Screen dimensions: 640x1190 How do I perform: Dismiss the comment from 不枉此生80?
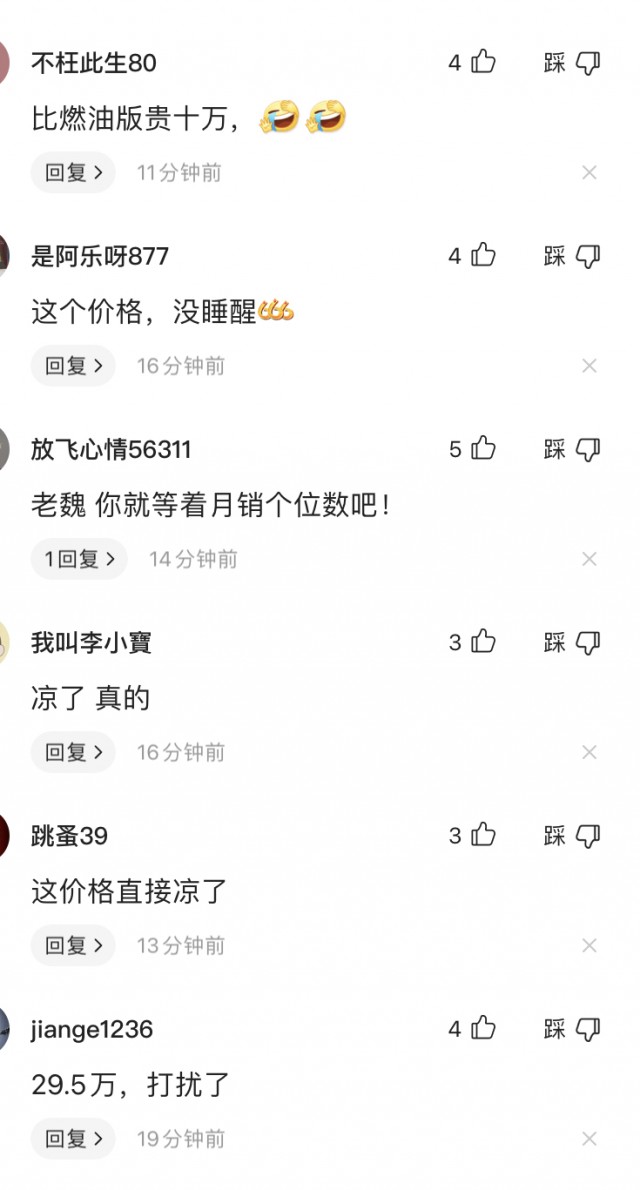589,173
